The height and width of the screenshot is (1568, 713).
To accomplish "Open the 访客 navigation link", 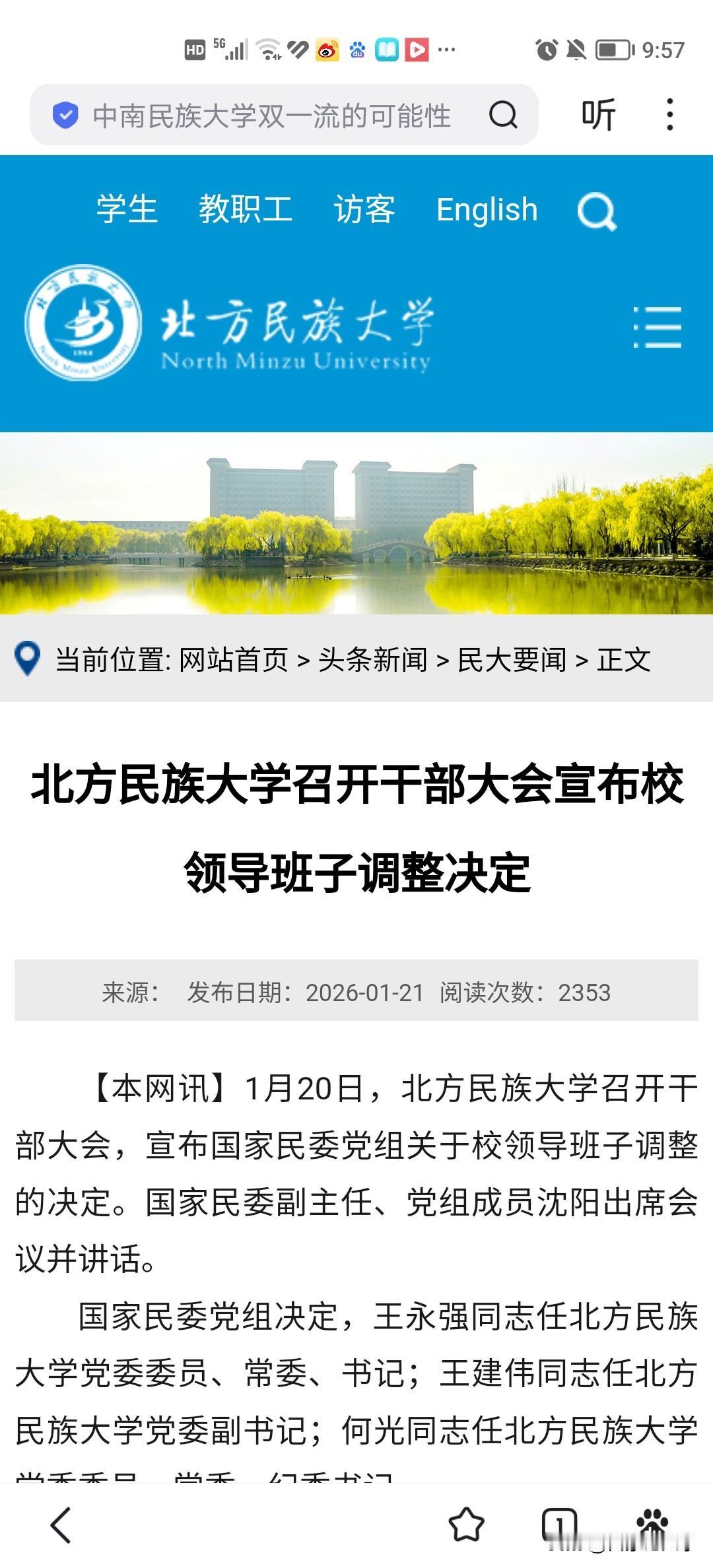I will [x=364, y=210].
